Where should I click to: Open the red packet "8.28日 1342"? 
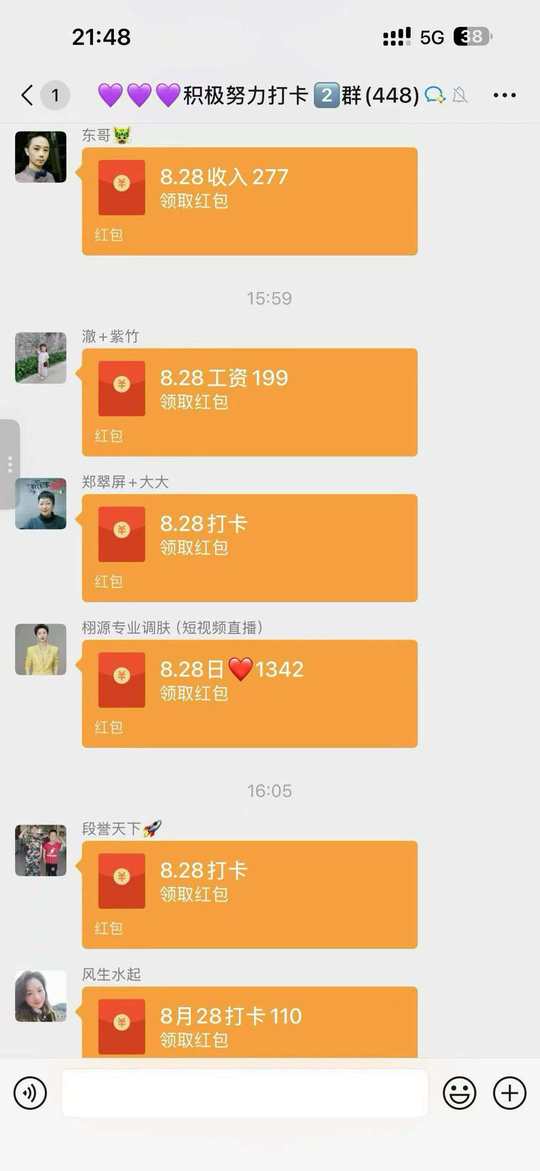(x=249, y=694)
